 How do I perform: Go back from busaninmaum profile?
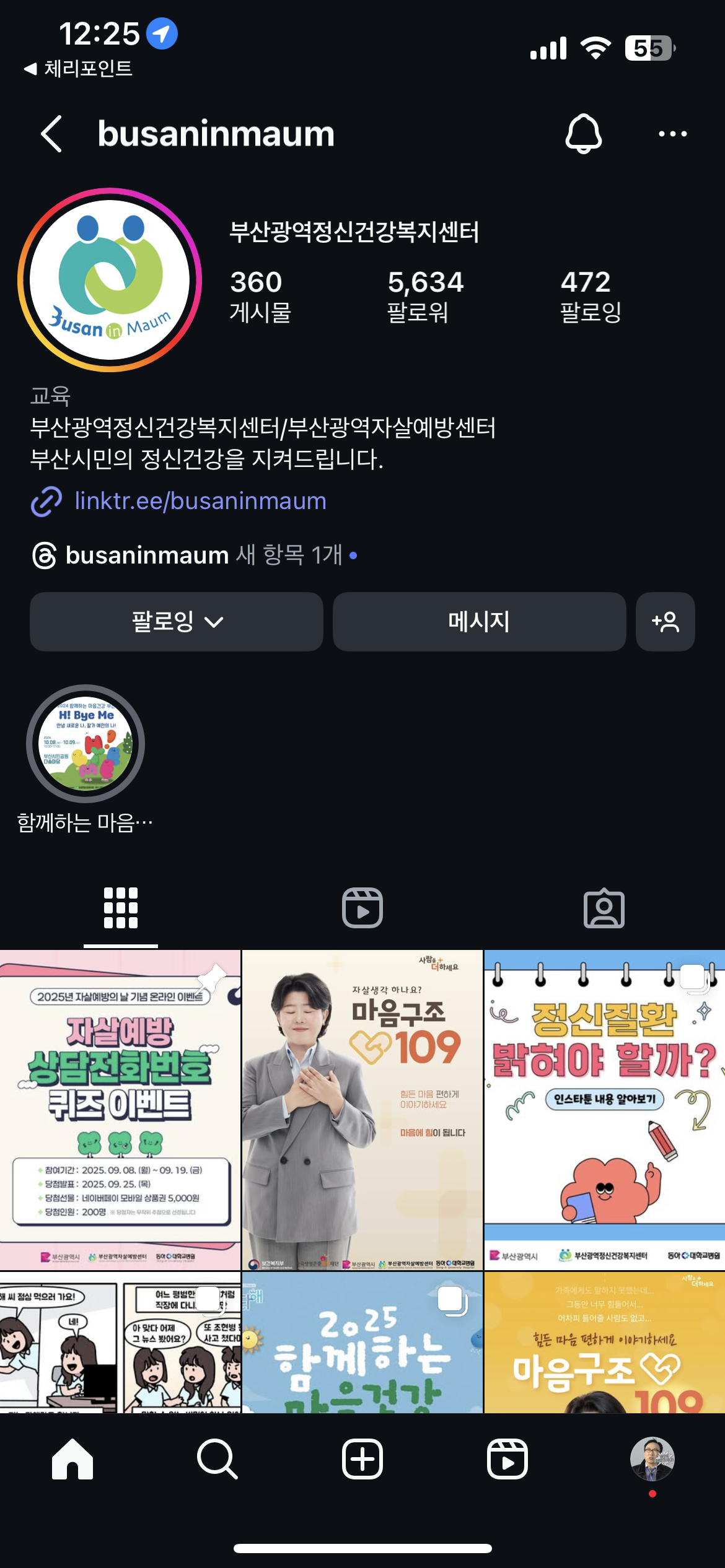(x=52, y=134)
